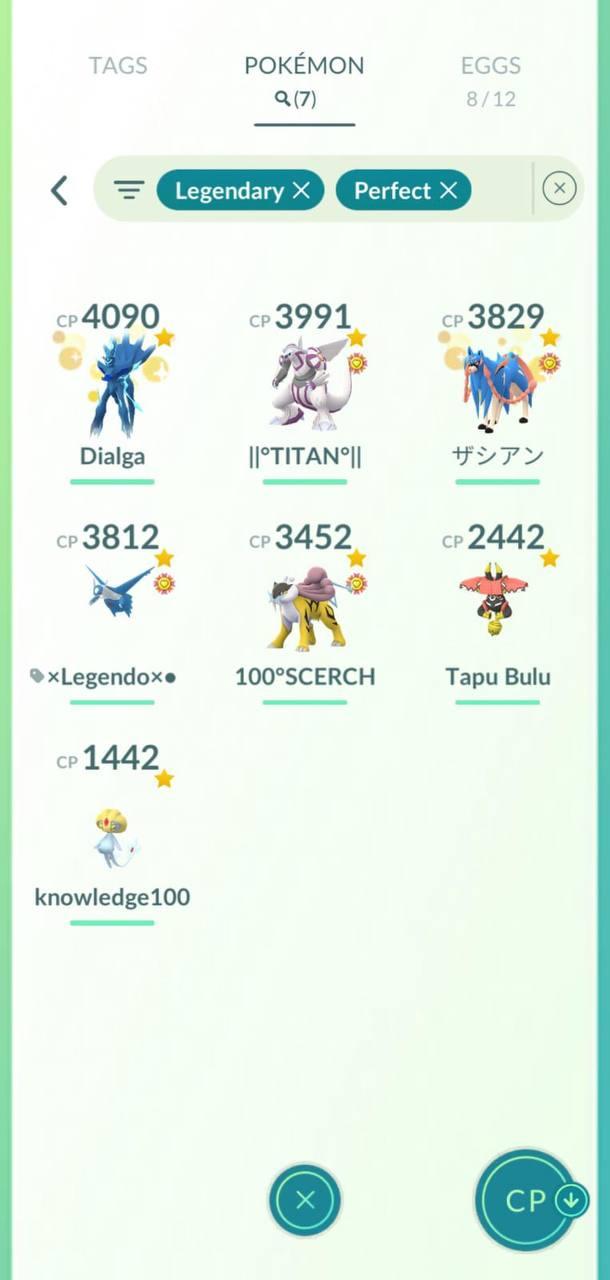
Task: Remove the Legendary filter chip
Action: (301, 190)
